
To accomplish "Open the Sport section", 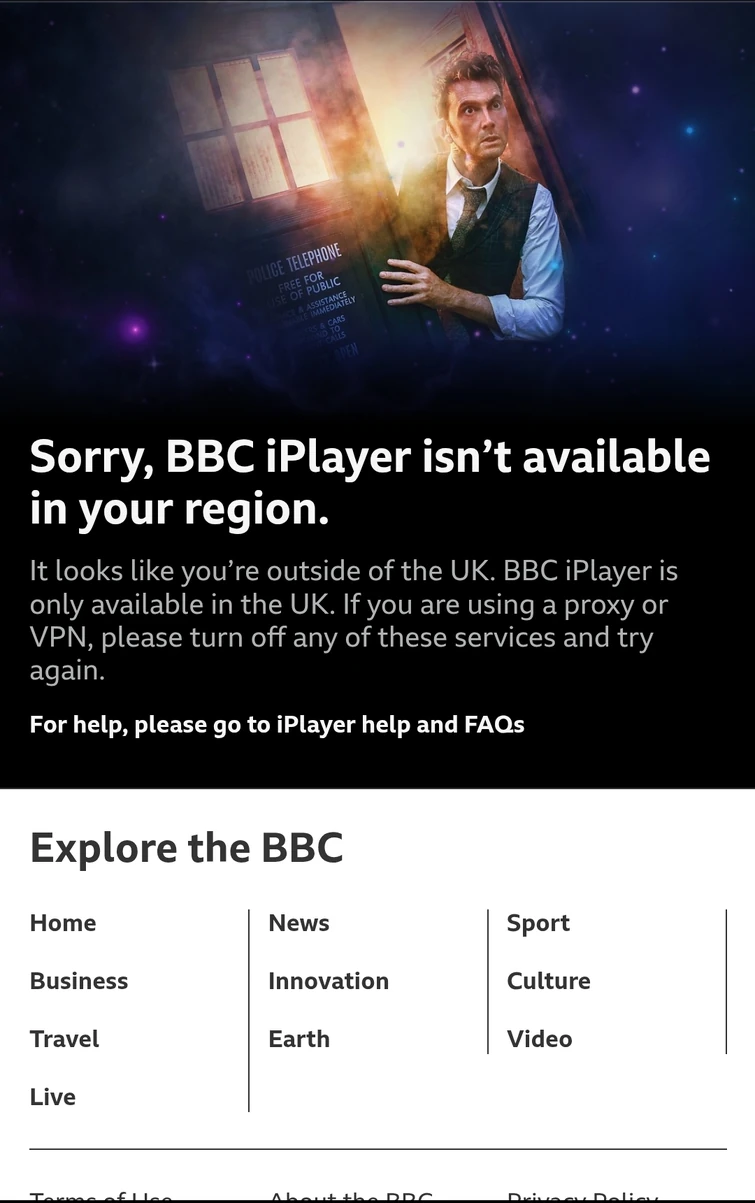I will click(x=538, y=923).
